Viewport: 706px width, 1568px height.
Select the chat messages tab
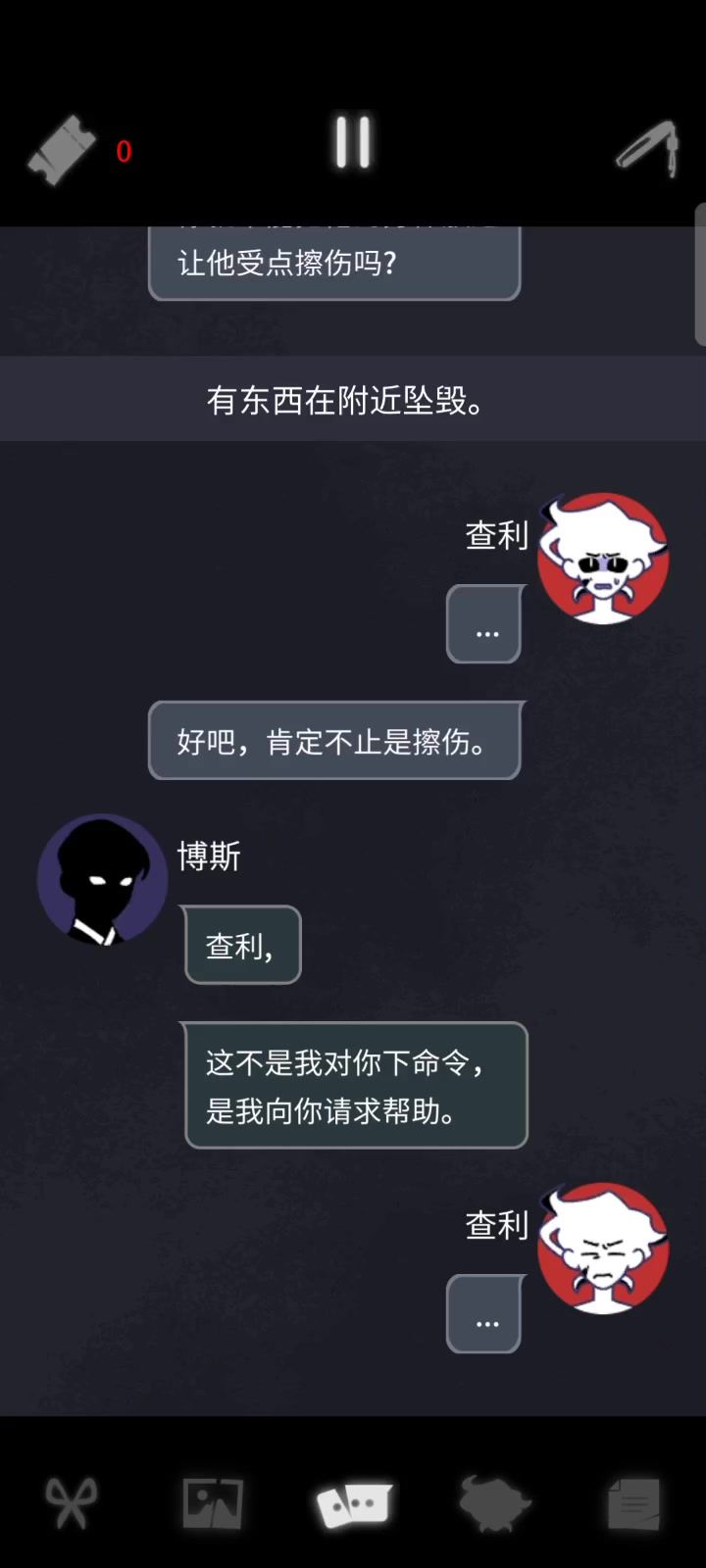[353, 1502]
